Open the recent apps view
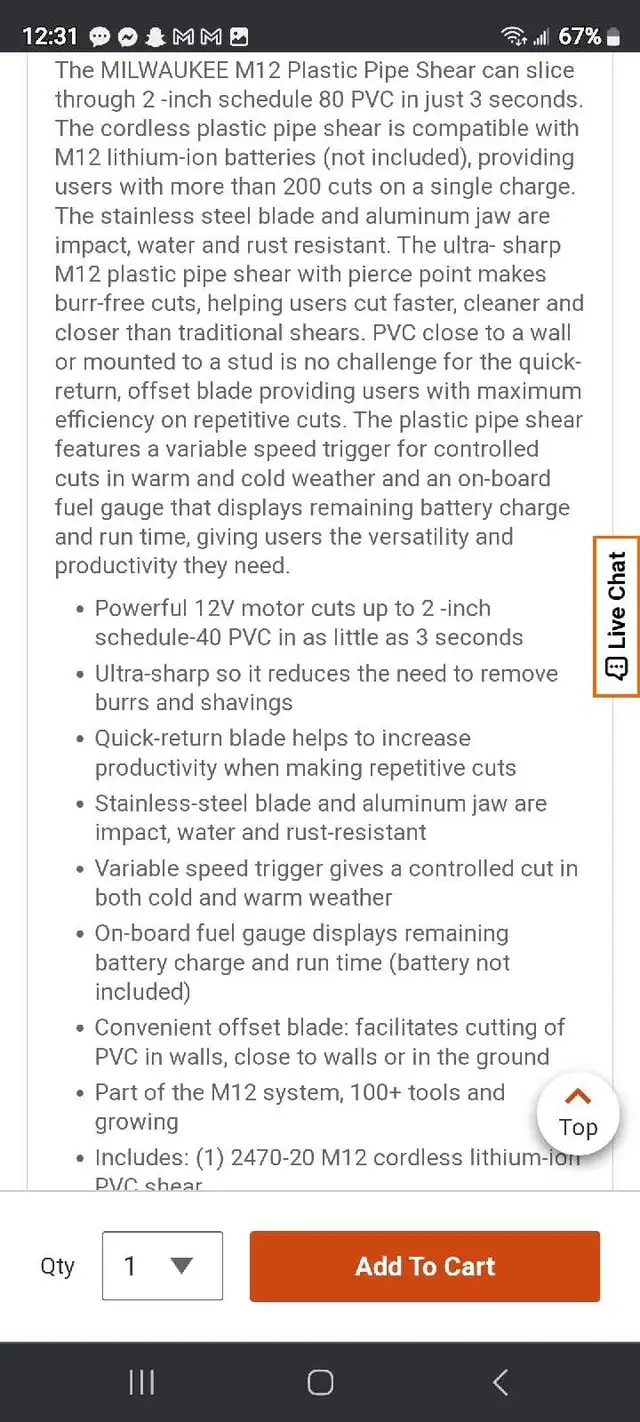Image resolution: width=640 pixels, height=1422 pixels. click(142, 1383)
